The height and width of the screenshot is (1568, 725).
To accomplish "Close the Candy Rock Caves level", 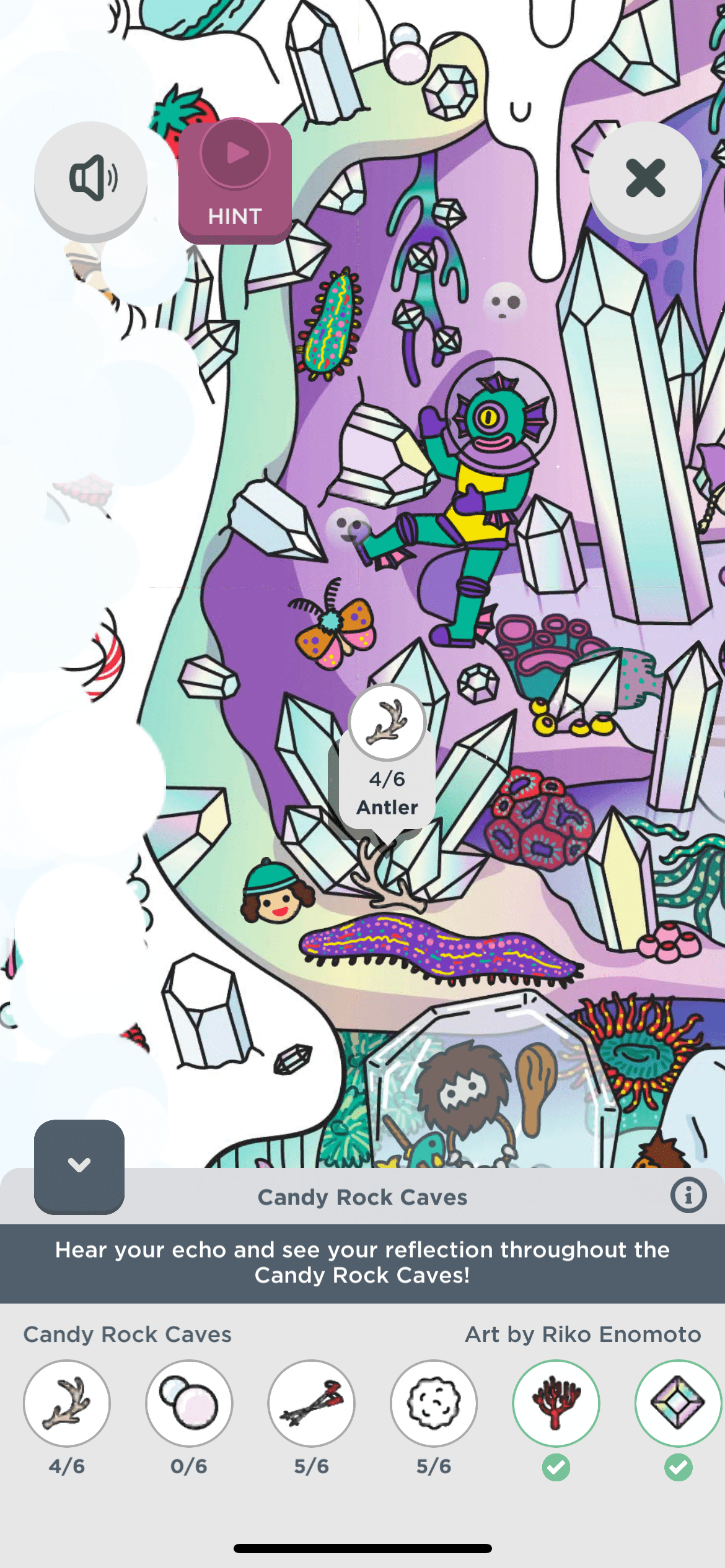I will click(645, 178).
